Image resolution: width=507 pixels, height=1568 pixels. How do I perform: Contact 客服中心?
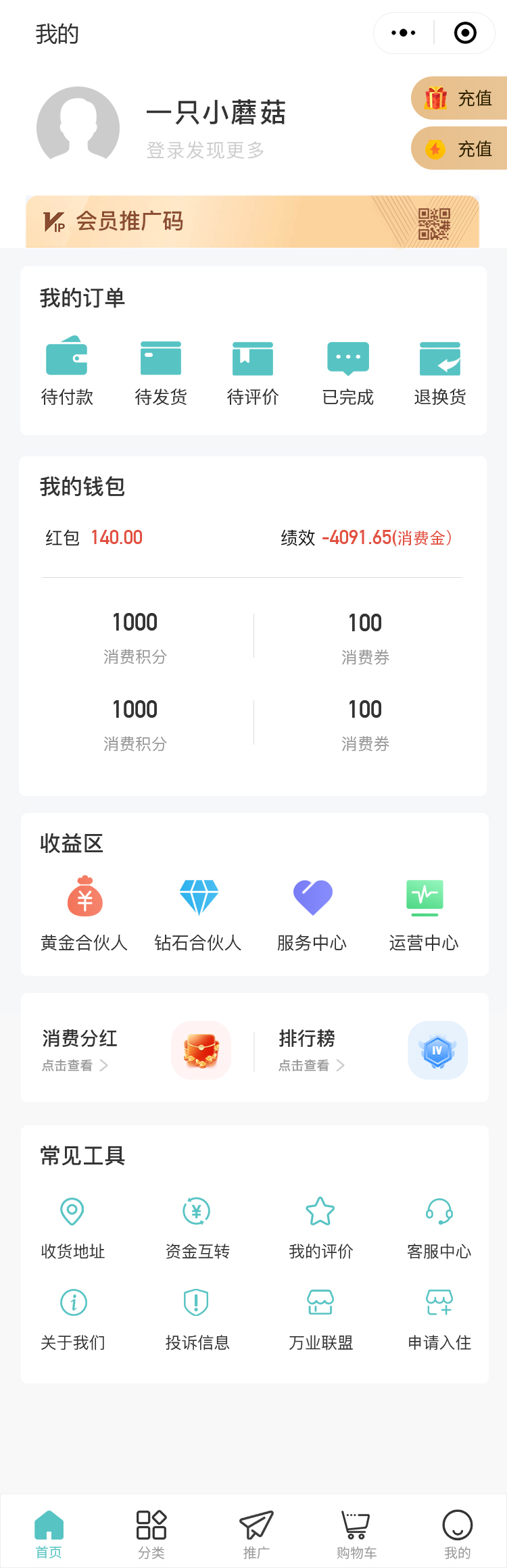point(439,1227)
